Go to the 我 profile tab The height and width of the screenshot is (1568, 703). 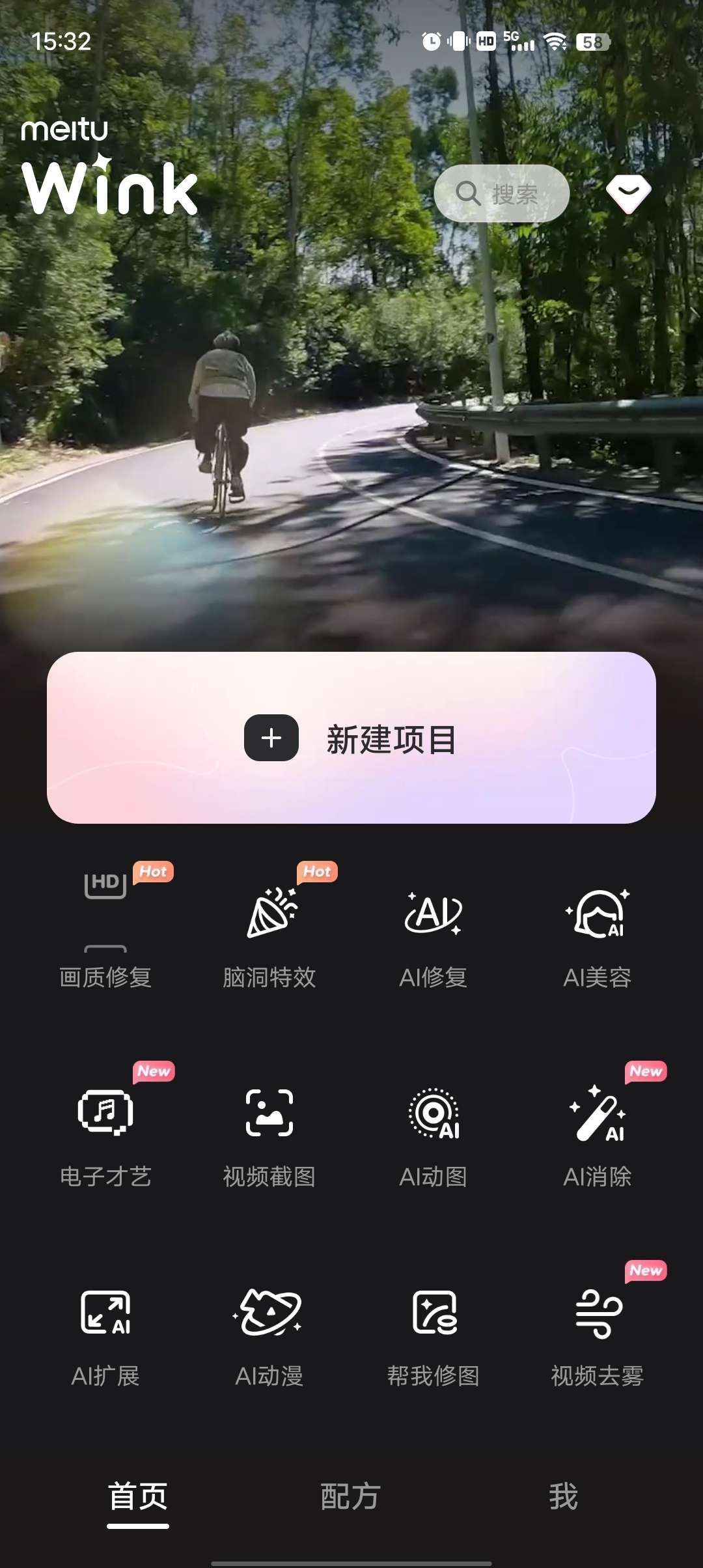(563, 1496)
